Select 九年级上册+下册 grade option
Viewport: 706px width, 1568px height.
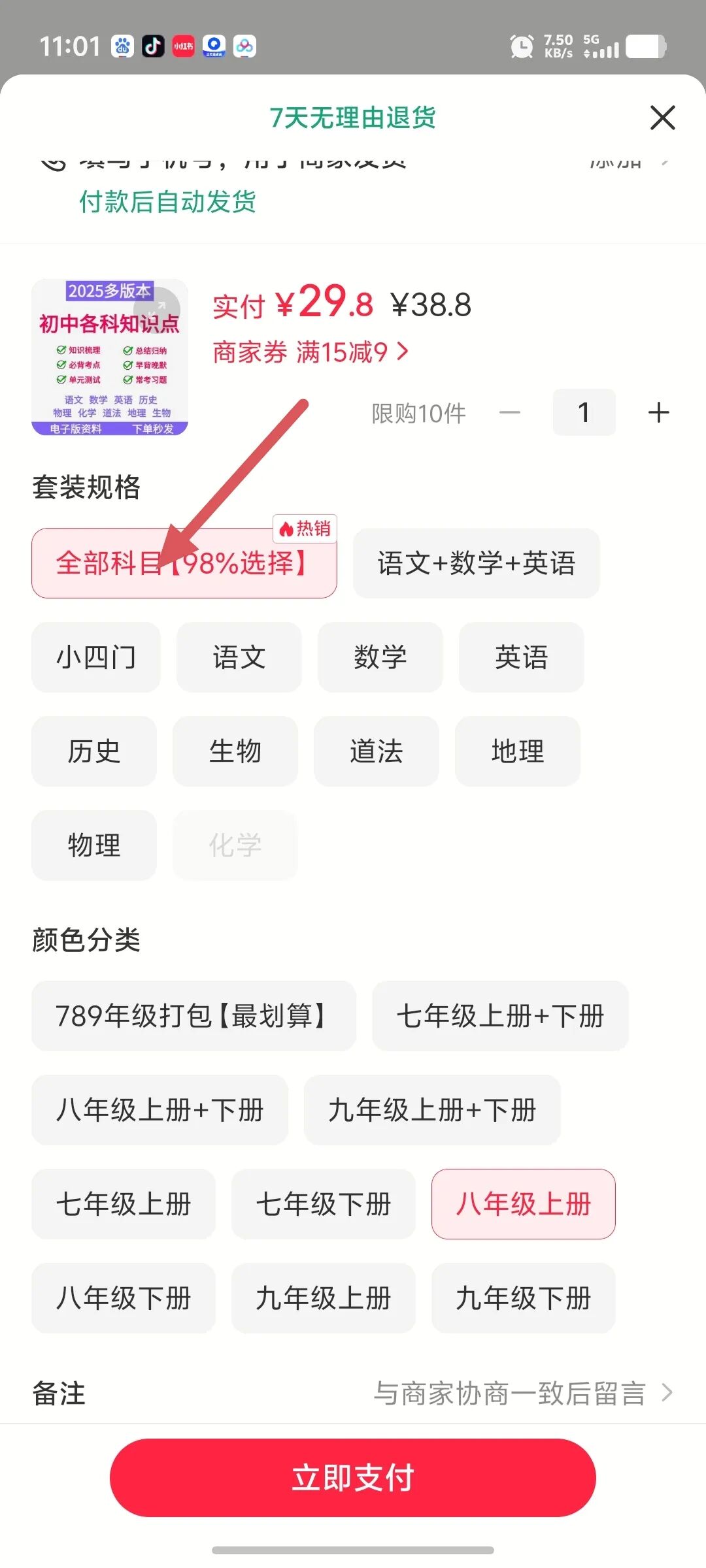pos(432,1110)
